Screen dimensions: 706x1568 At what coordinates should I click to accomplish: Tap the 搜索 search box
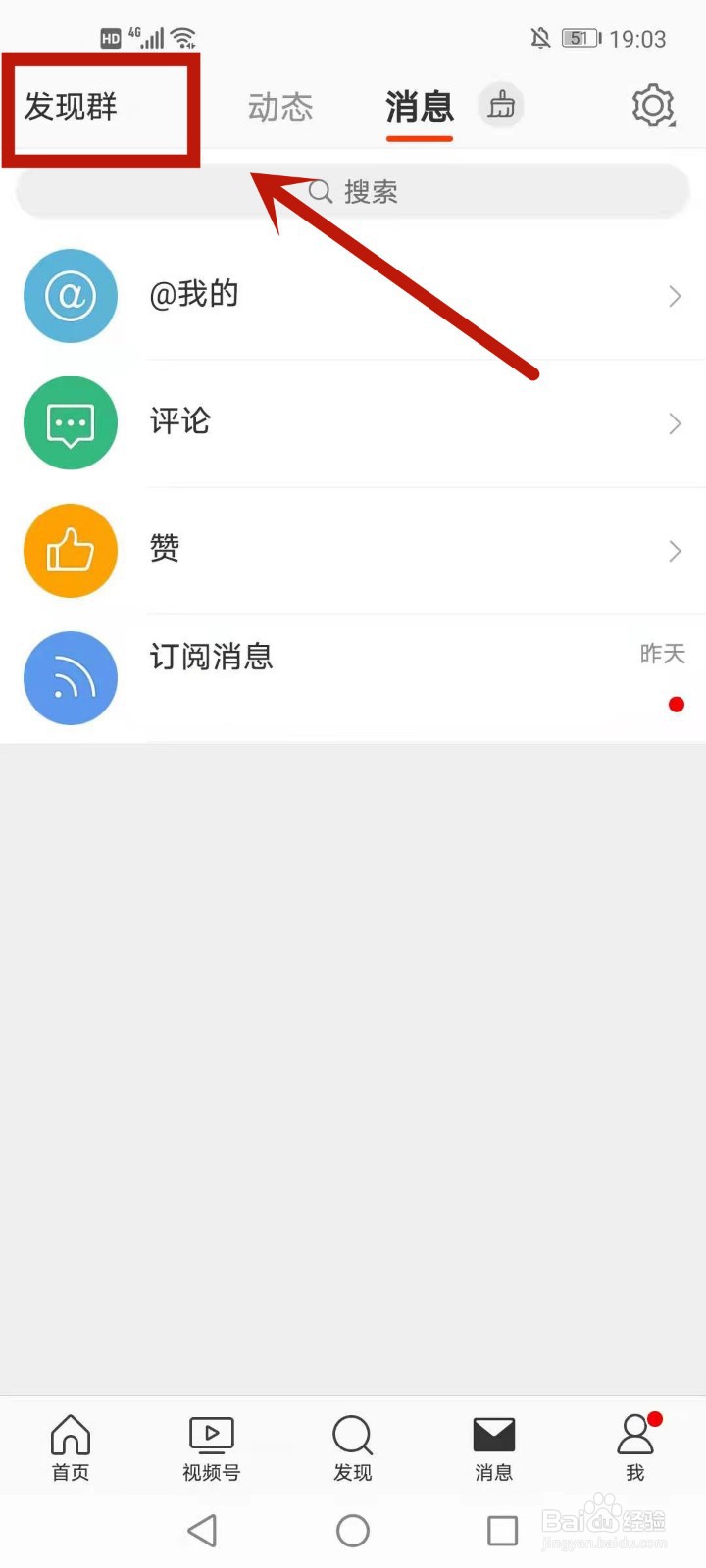[353, 192]
